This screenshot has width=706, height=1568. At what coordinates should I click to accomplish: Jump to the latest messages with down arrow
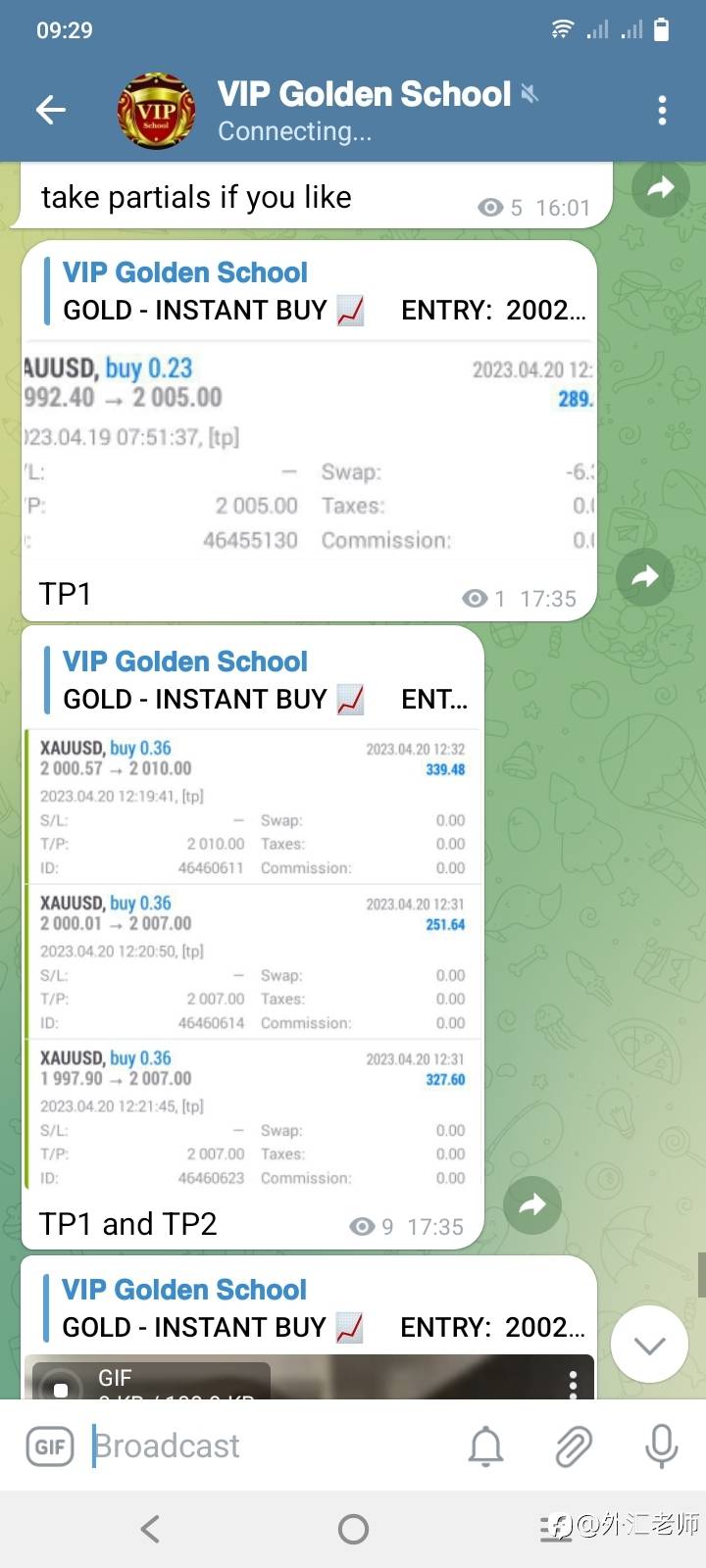[x=649, y=1345]
